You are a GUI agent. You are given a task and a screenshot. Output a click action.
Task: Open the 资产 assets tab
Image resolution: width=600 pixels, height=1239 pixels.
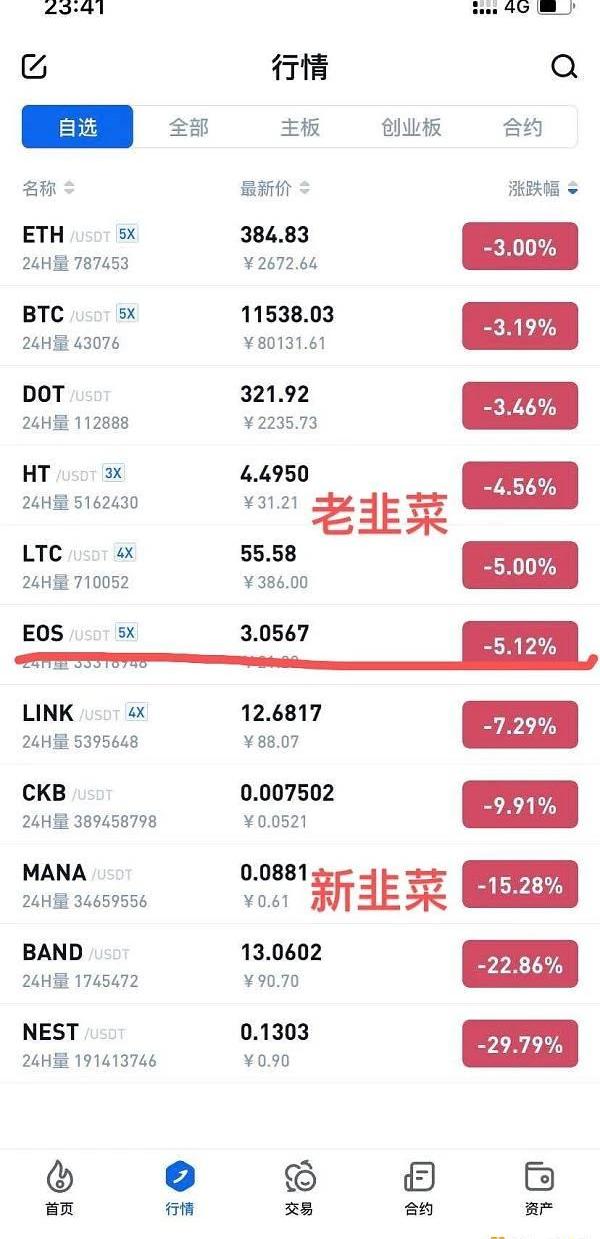[x=539, y=1188]
